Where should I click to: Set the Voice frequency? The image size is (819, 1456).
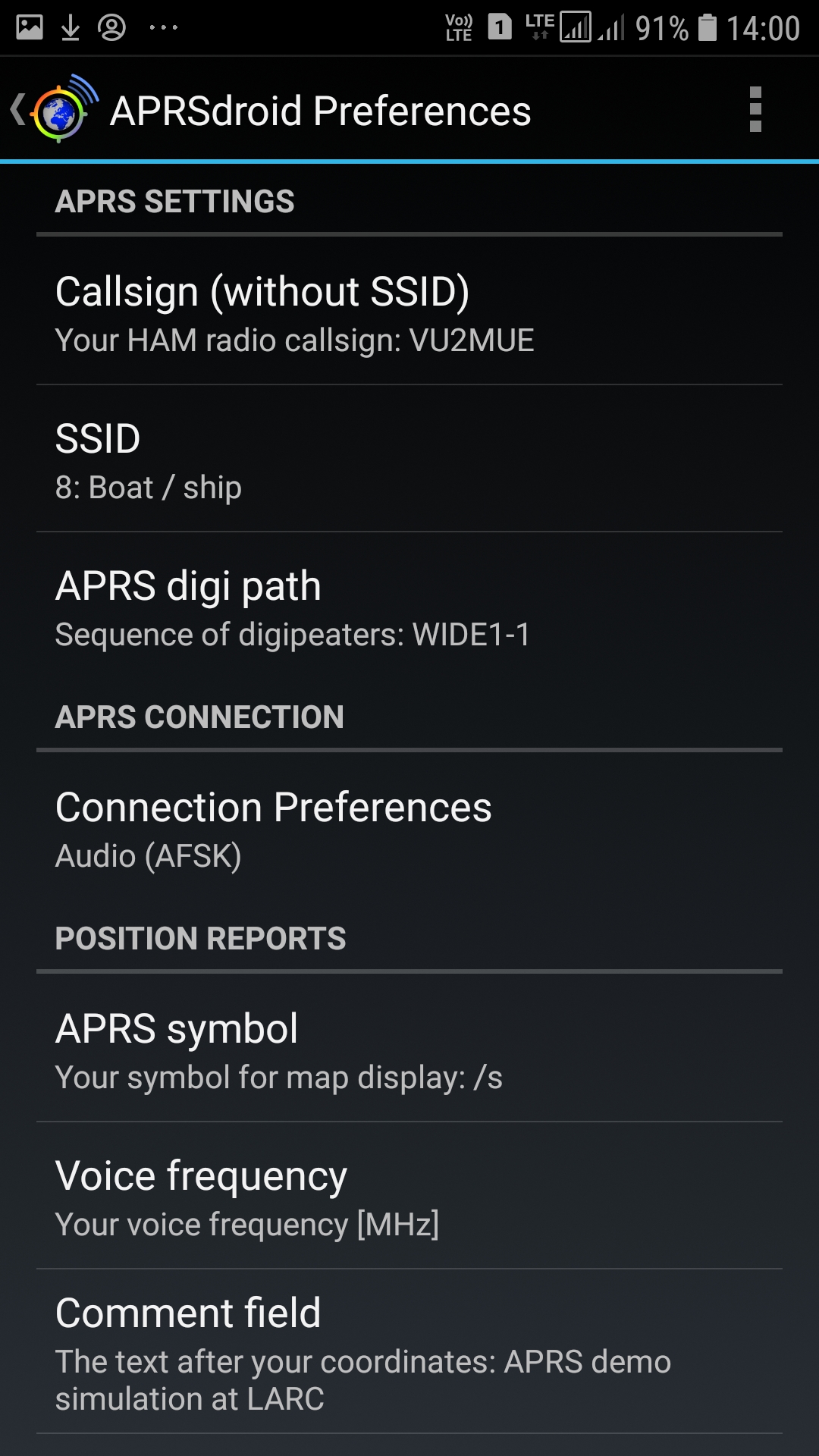click(x=409, y=1197)
